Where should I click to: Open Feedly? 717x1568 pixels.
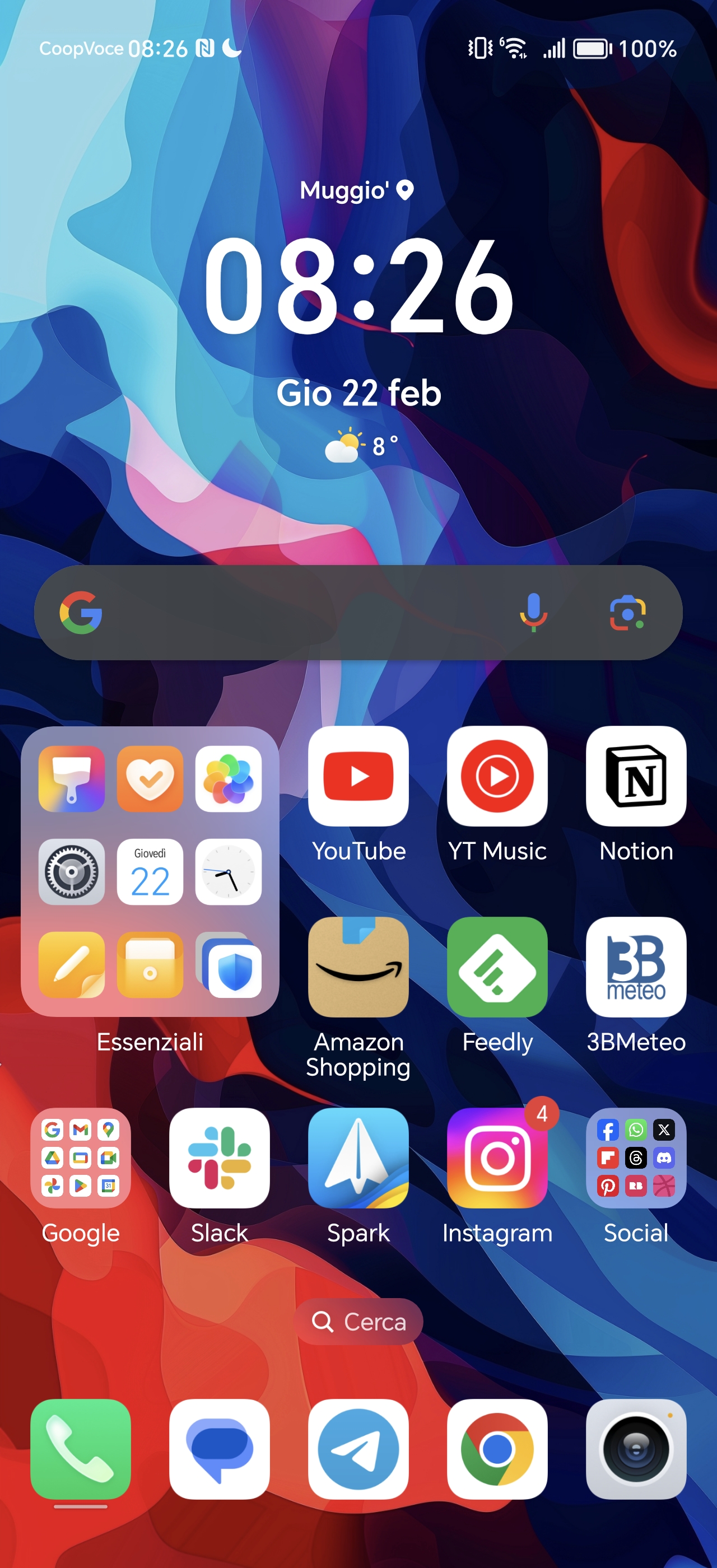point(497,967)
